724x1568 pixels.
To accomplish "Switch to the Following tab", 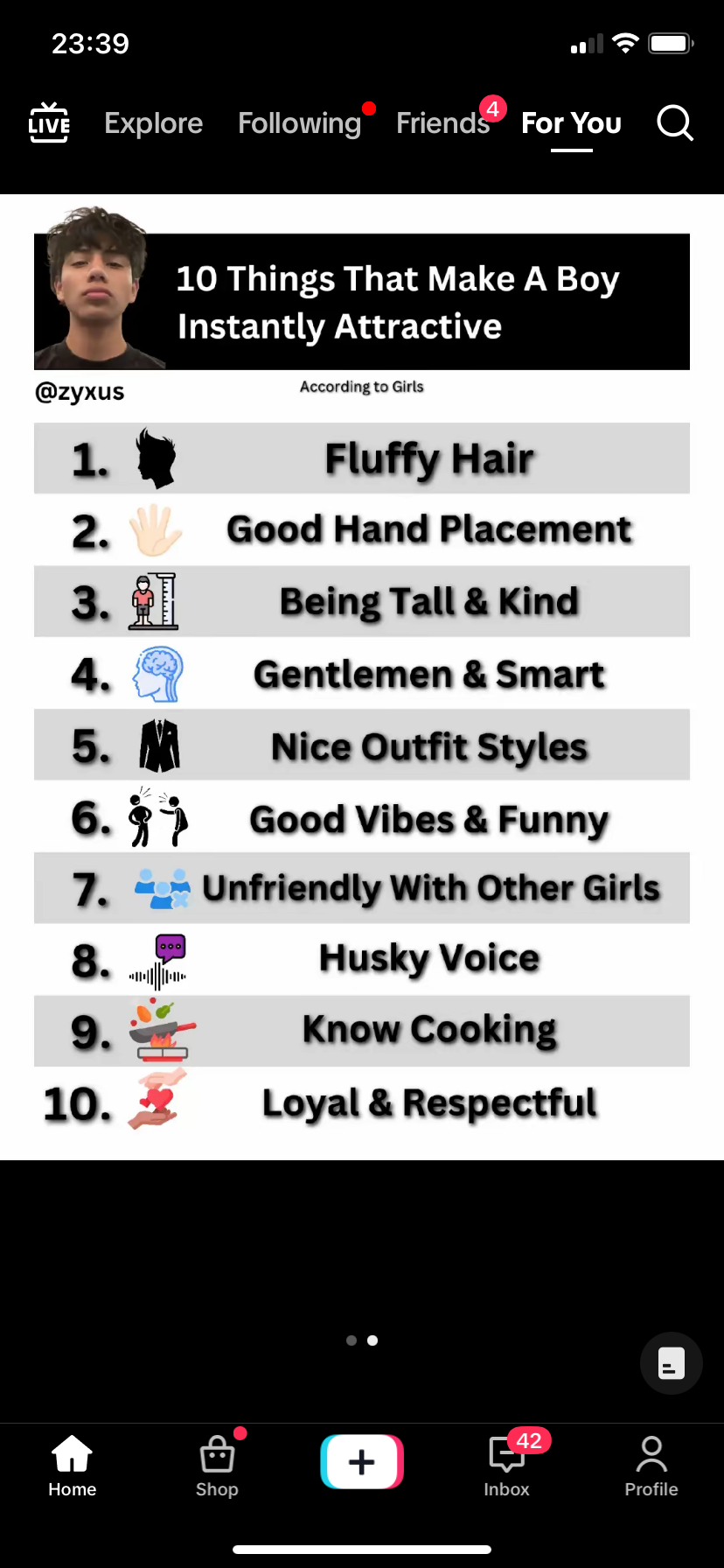I will [x=299, y=123].
